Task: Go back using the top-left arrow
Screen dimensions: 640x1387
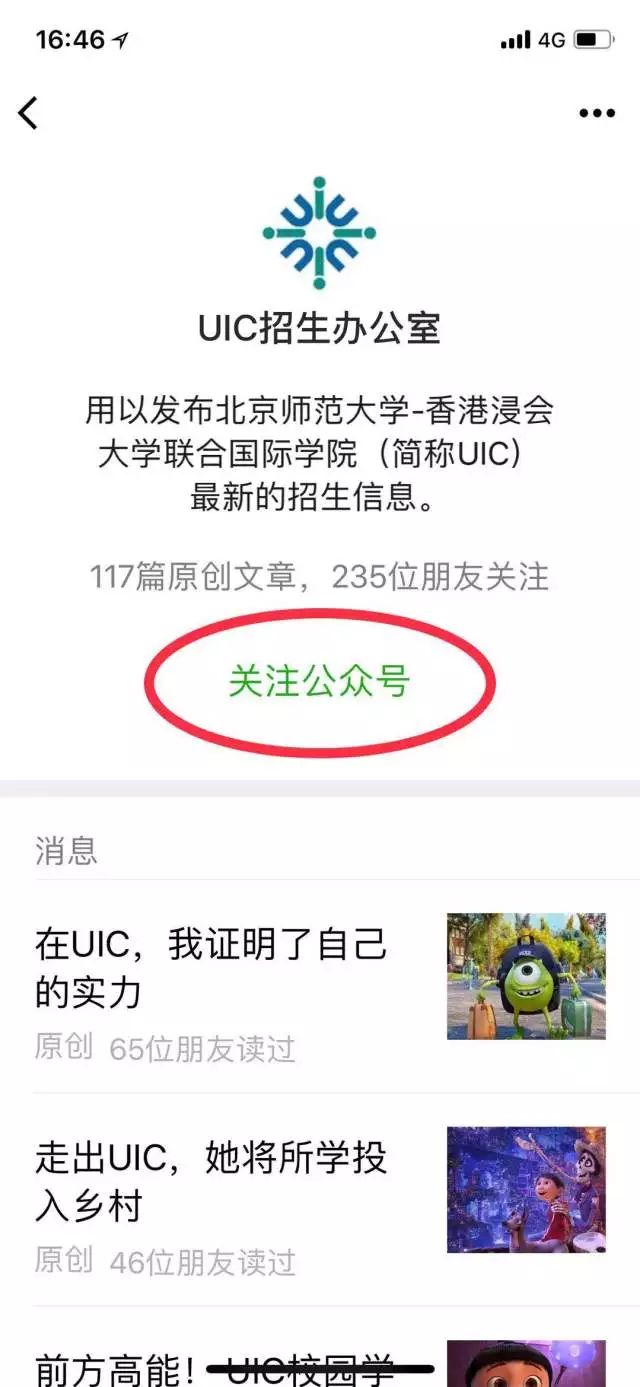Action: click(28, 113)
